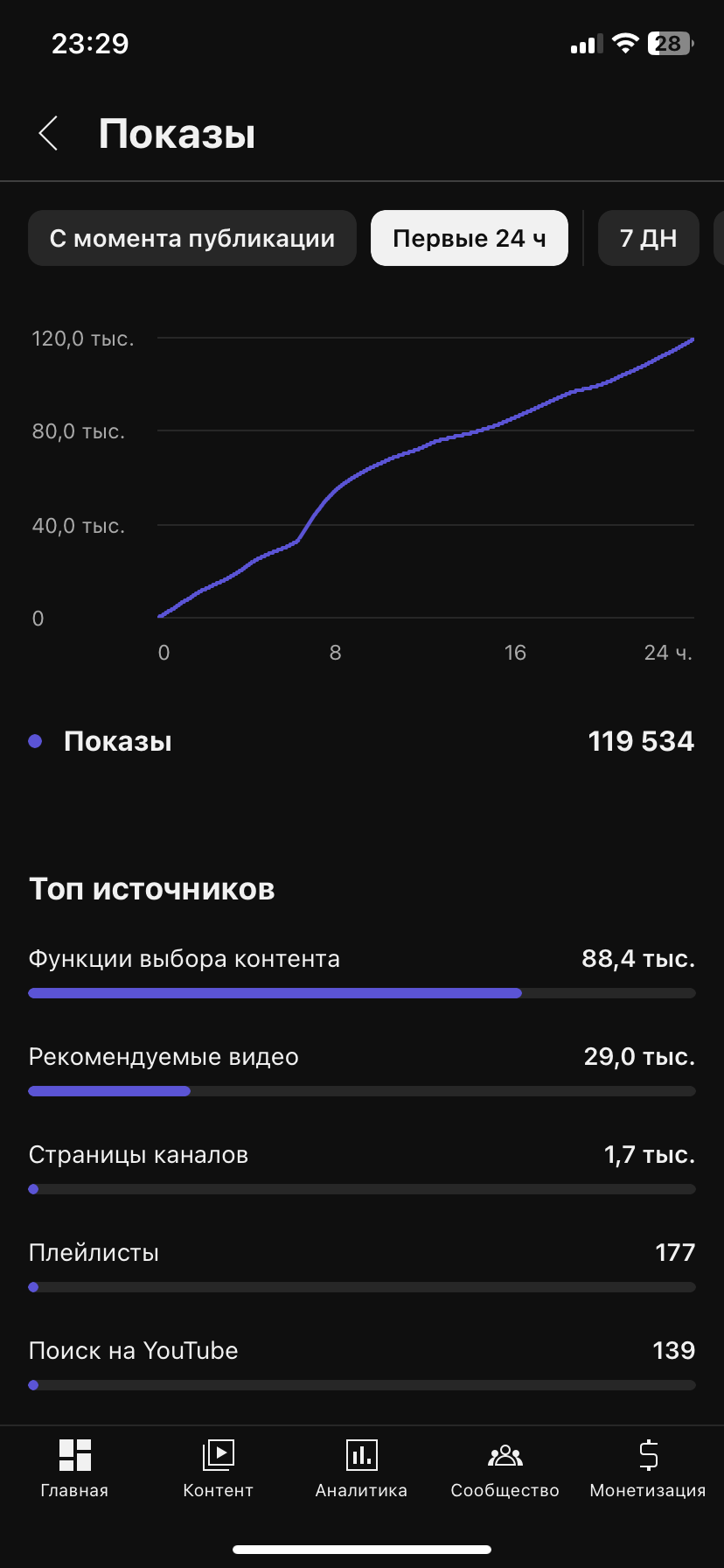The image size is (724, 1568).
Task: Go back from the Показы screen
Action: [49, 134]
